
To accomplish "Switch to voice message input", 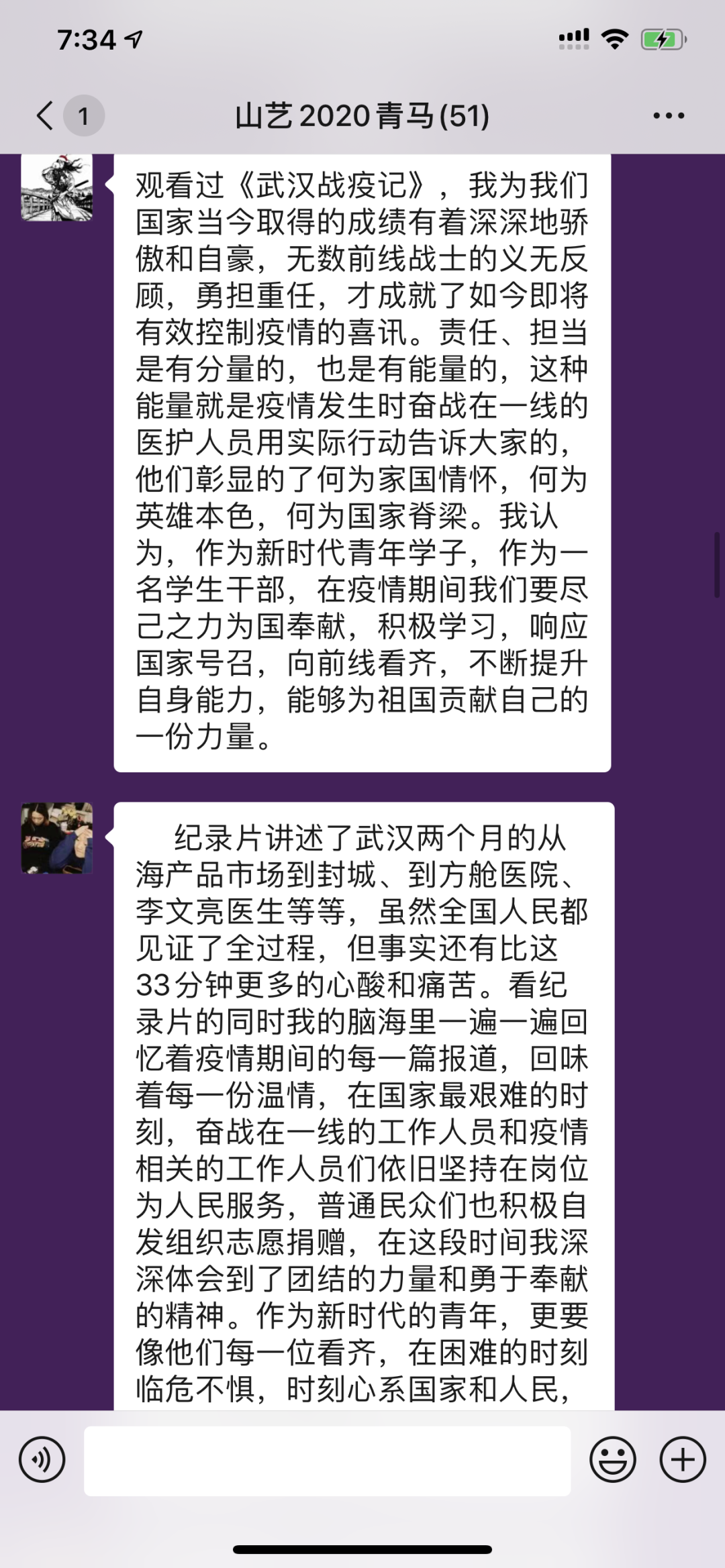I will pyautogui.click(x=42, y=1459).
